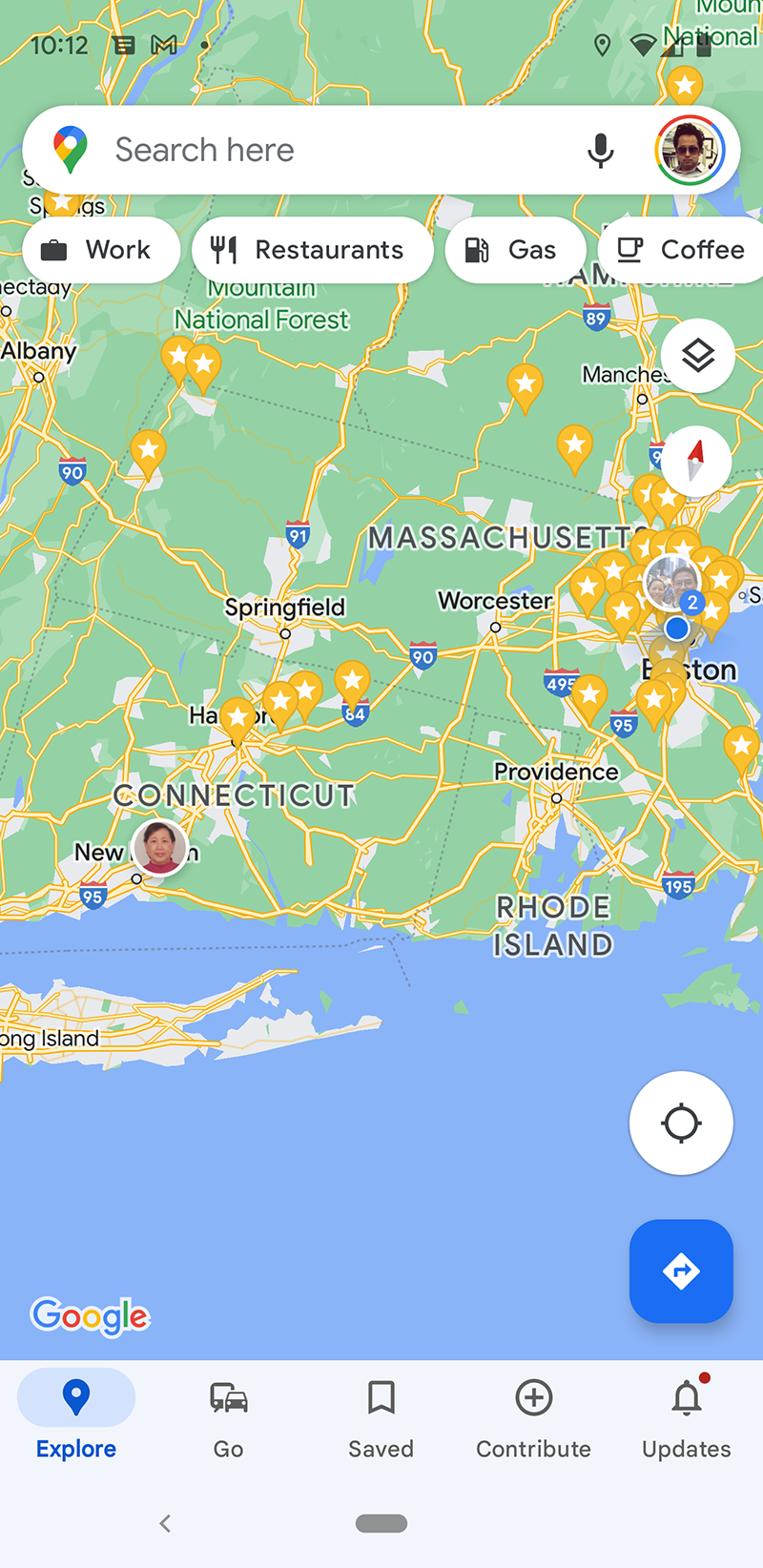Open the map layers button

tap(698, 356)
